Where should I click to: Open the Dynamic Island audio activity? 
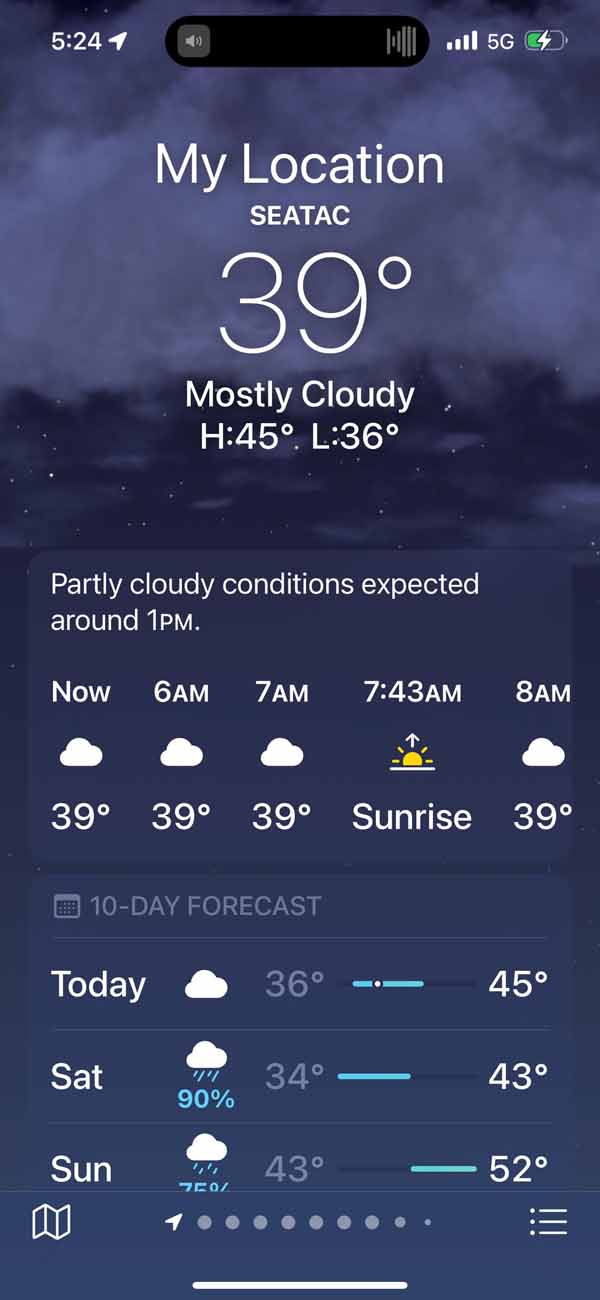(297, 42)
